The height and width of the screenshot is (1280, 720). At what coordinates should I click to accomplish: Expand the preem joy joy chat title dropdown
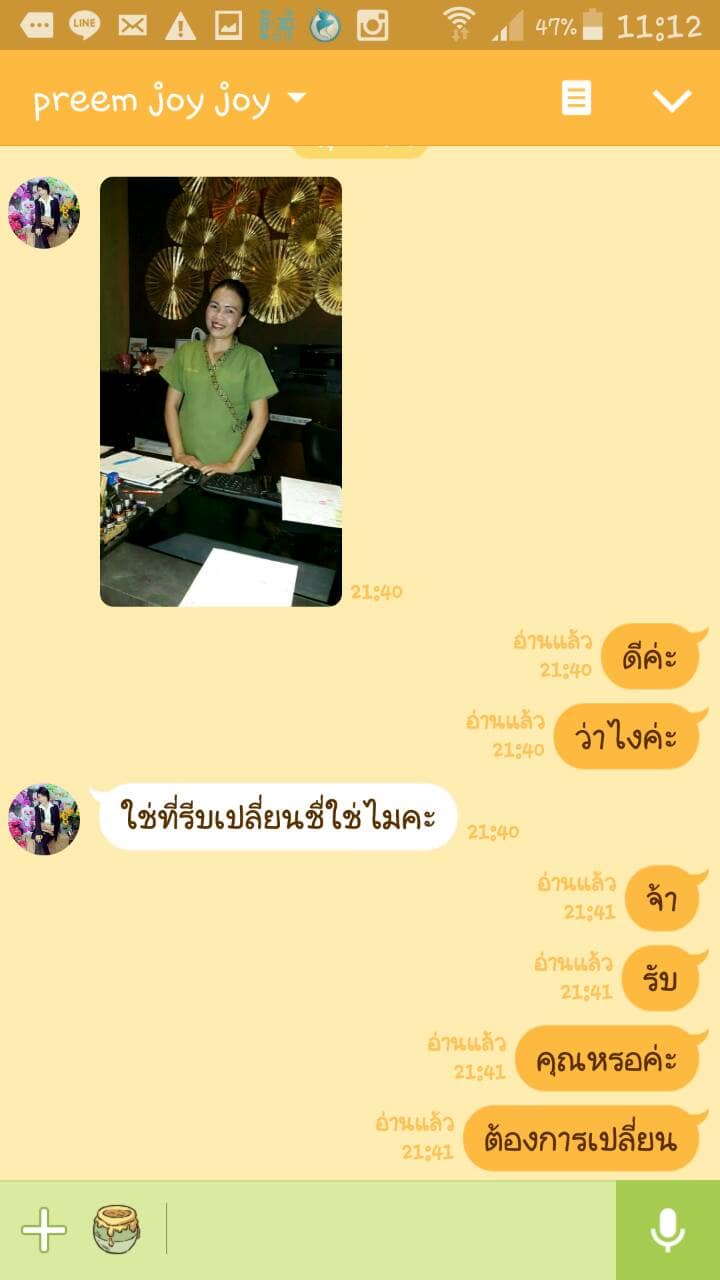pos(296,98)
